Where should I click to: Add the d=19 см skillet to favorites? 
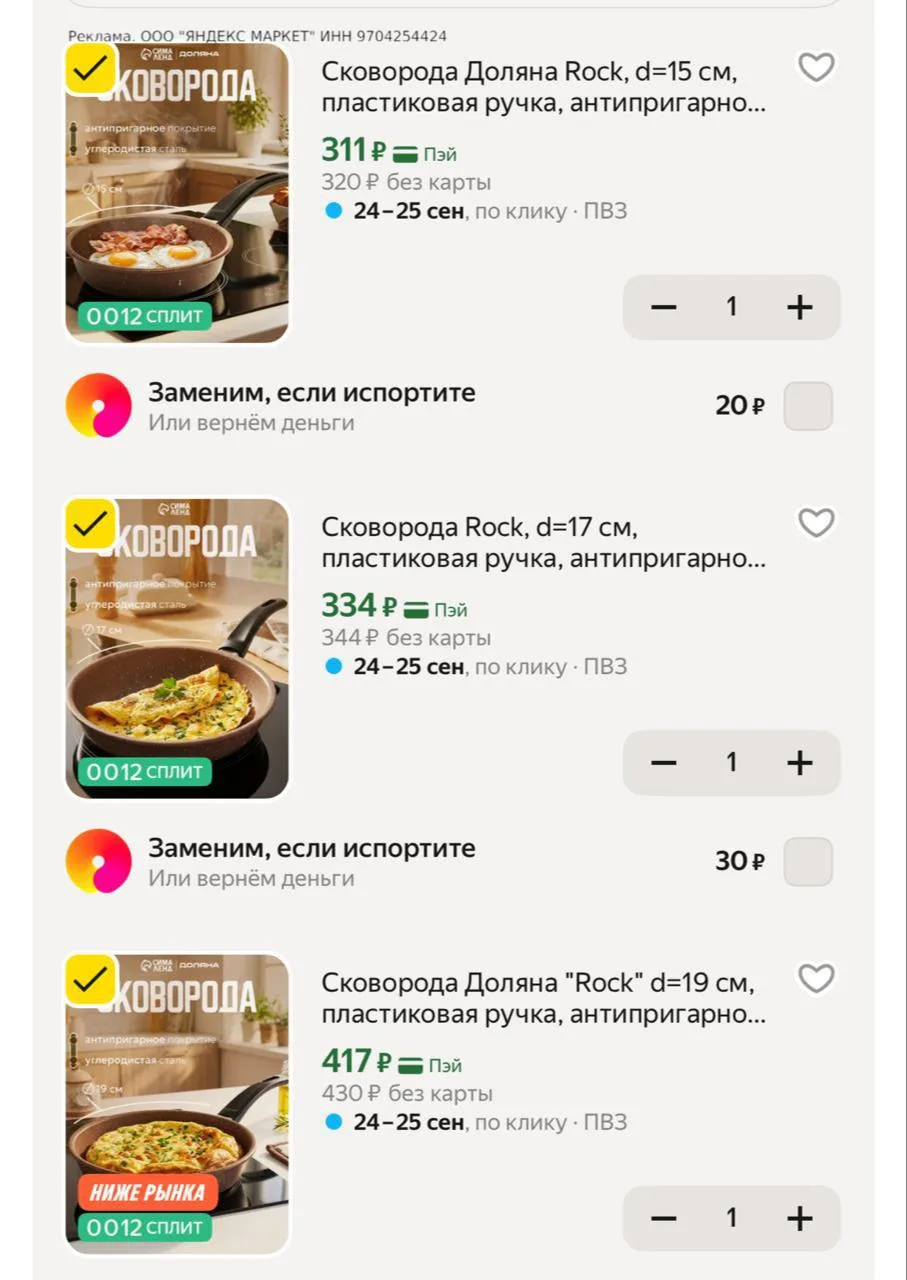coord(816,979)
